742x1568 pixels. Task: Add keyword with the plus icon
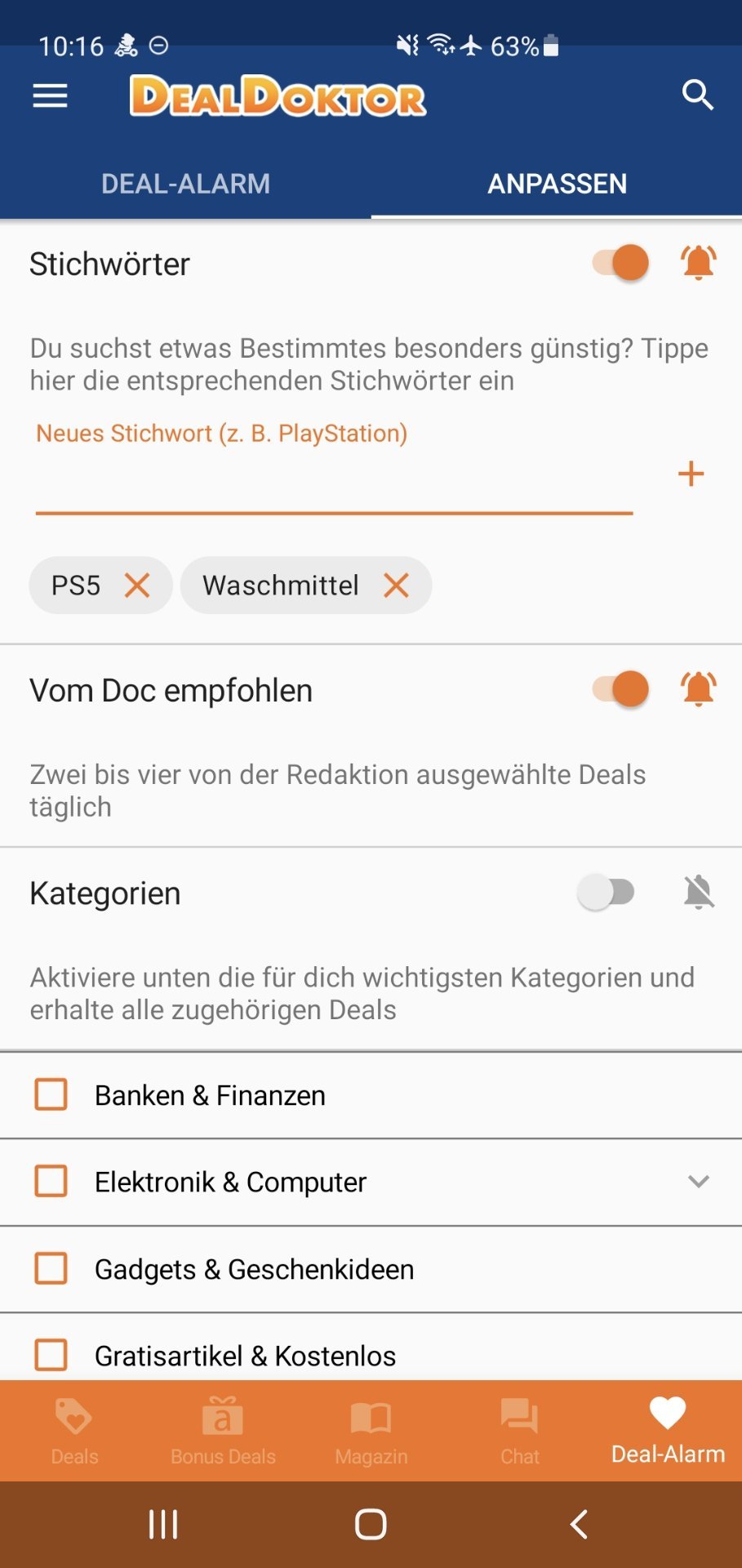(691, 474)
